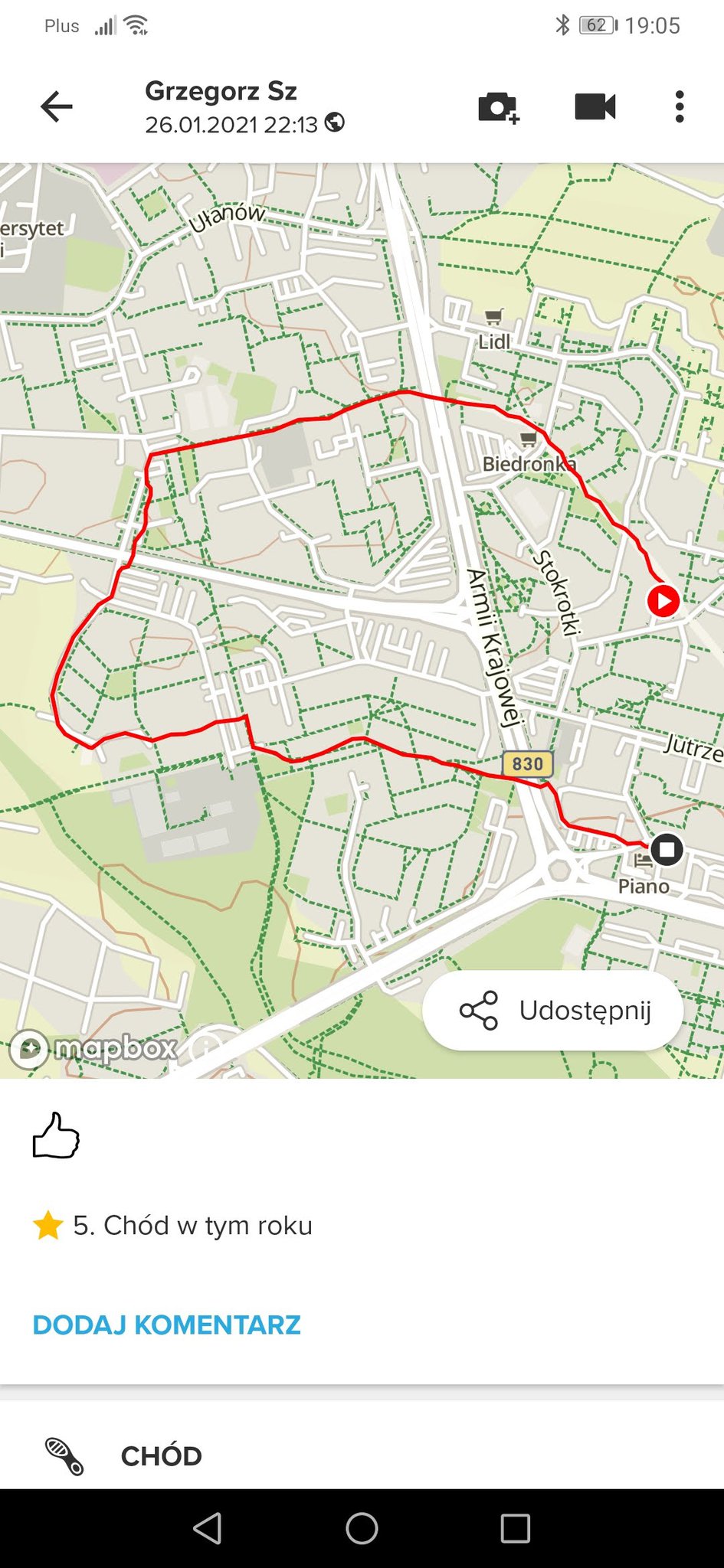This screenshot has width=724, height=1568.
Task: Add a video with the camcorder icon
Action: point(595,106)
